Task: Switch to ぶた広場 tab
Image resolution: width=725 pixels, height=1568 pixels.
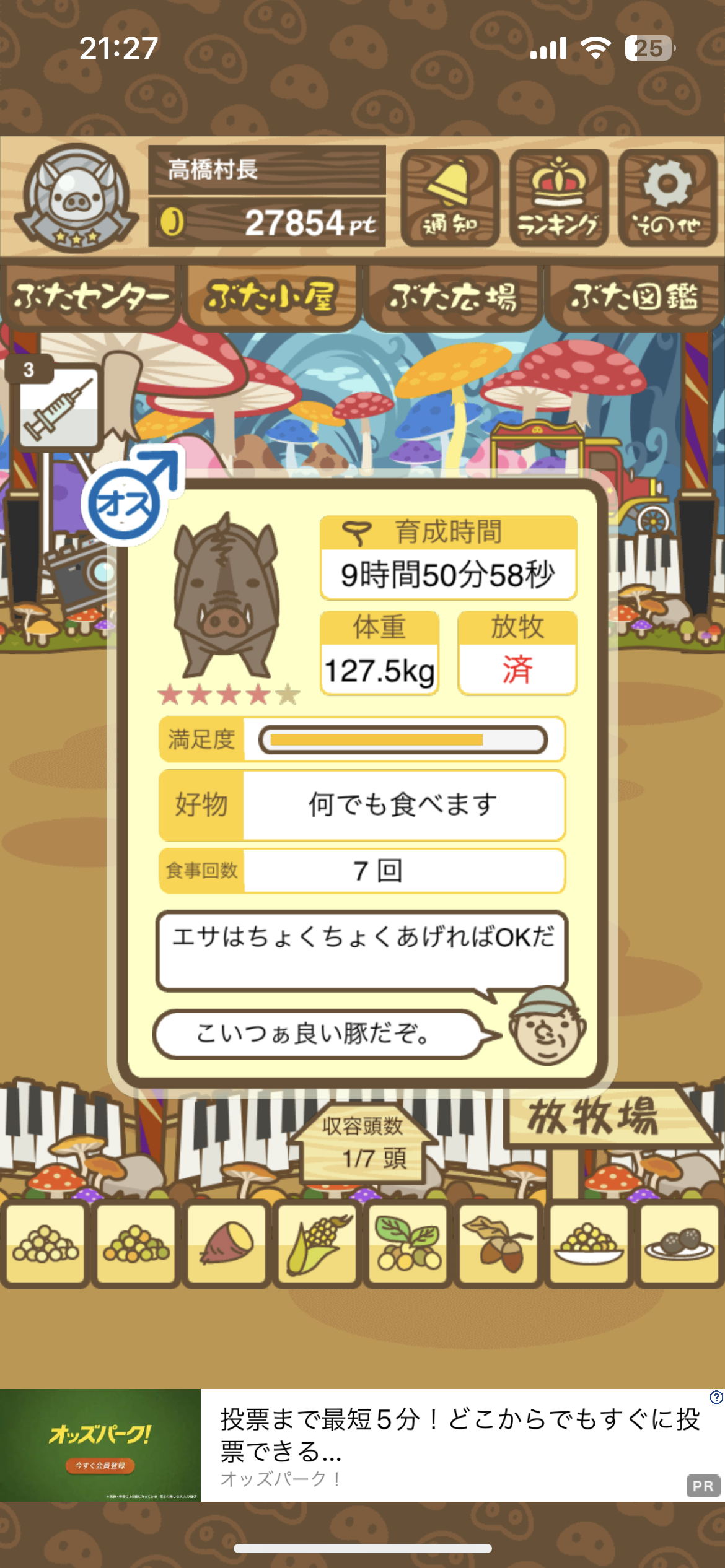Action: point(453,297)
